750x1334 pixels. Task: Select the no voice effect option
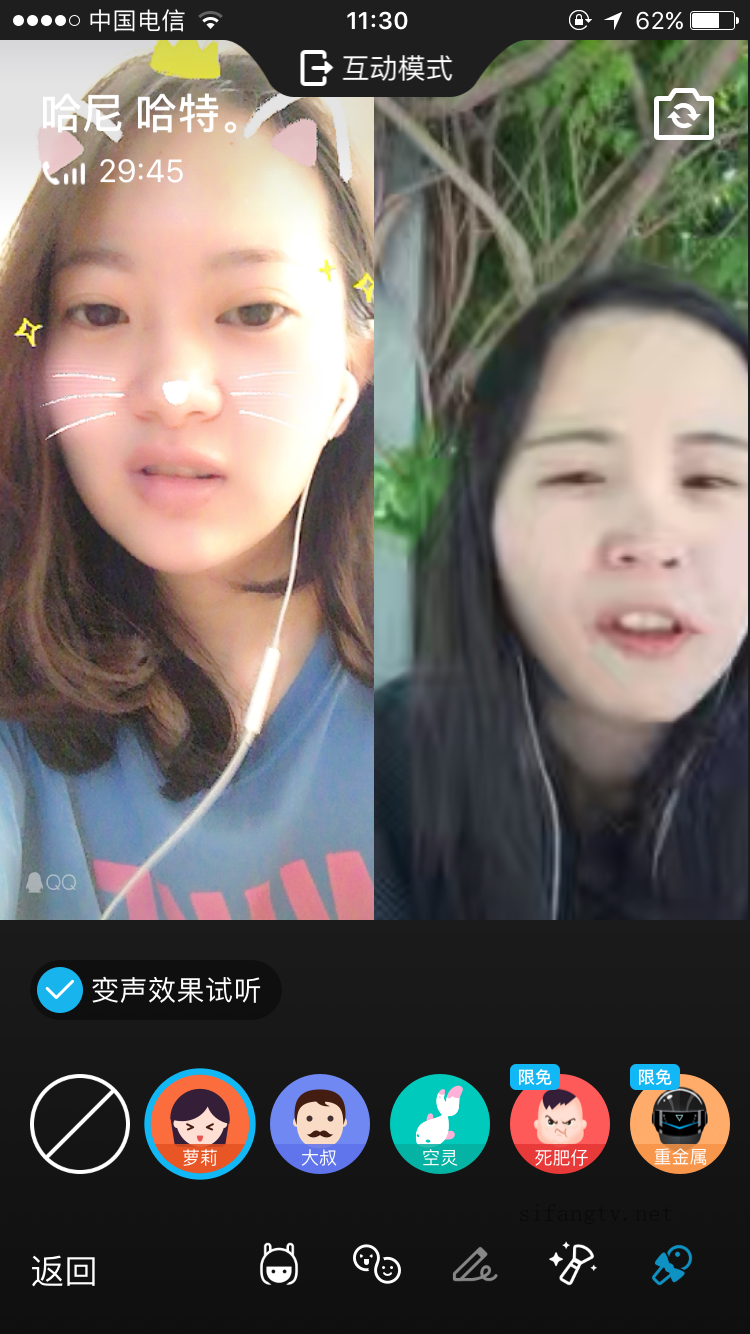point(80,1124)
